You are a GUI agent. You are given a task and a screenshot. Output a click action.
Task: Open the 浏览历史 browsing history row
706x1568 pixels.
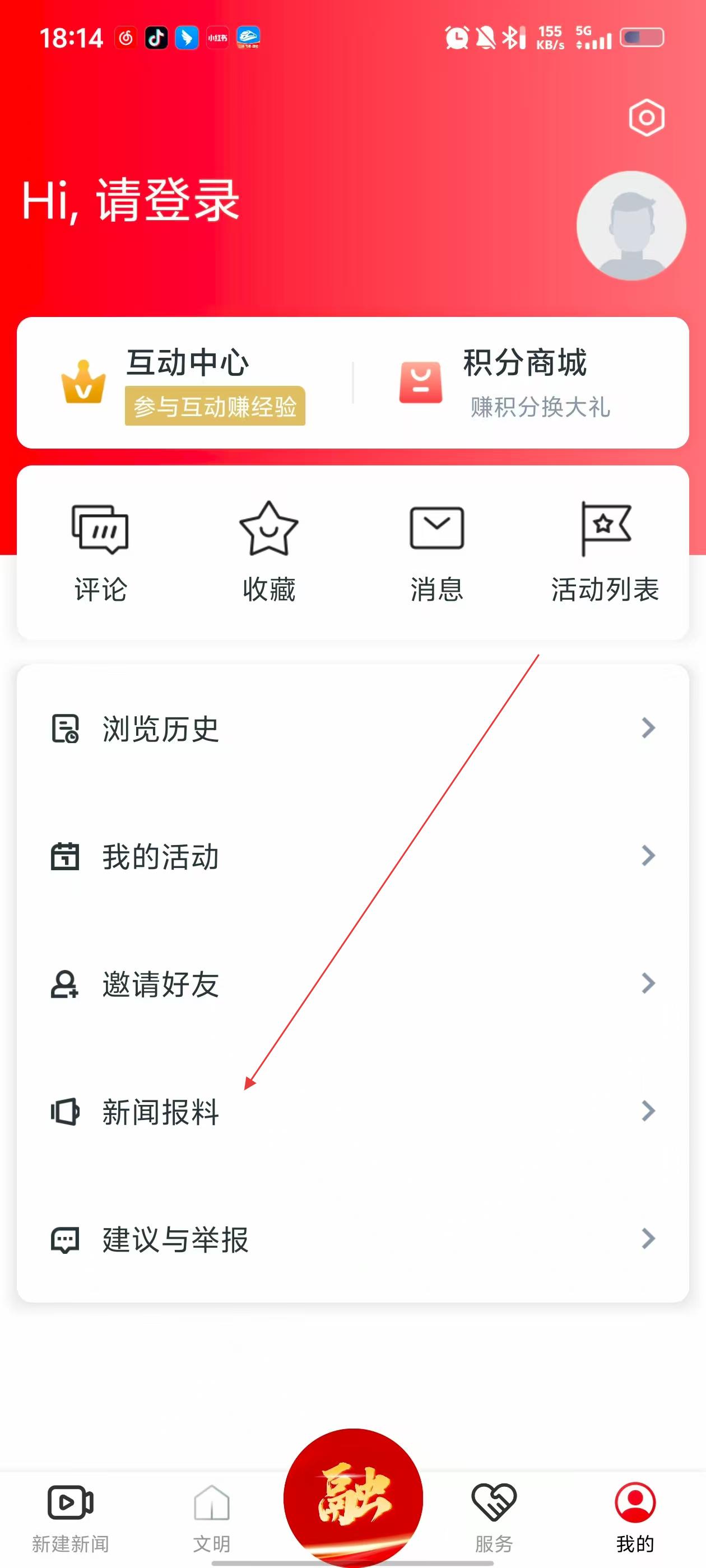click(x=352, y=729)
